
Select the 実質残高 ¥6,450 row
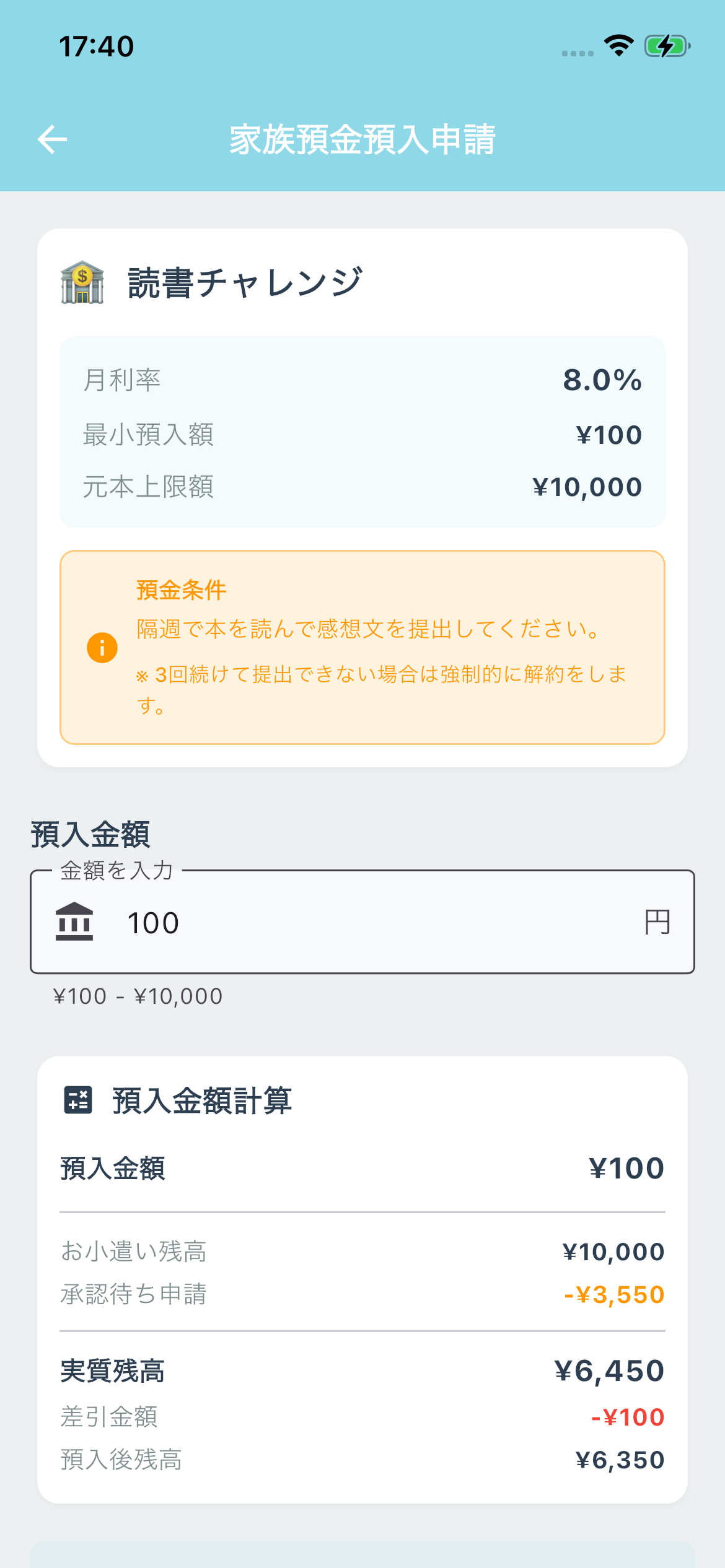362,1370
